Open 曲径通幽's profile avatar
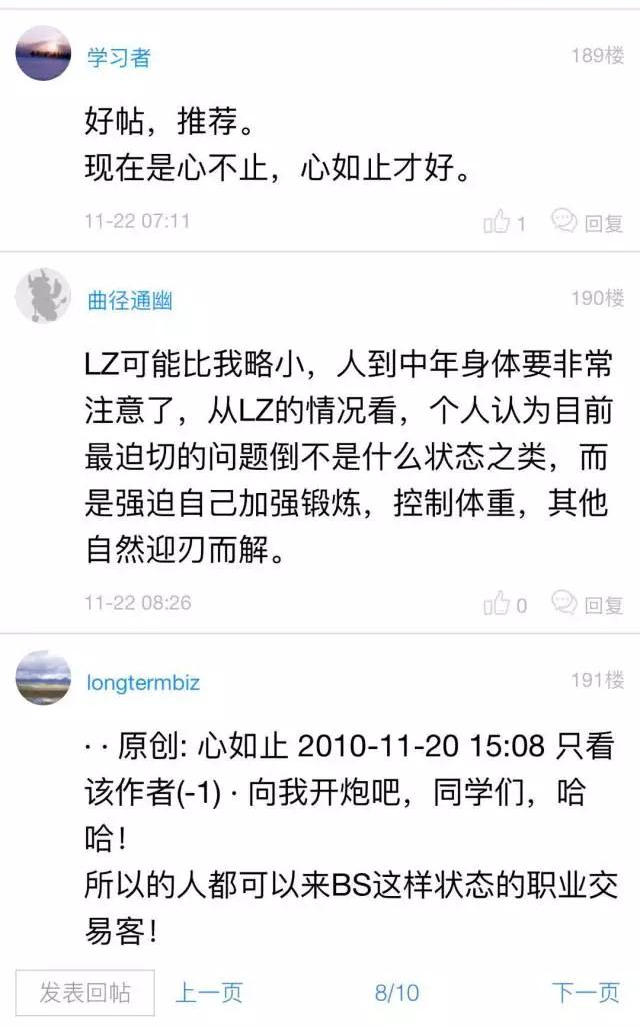 click(x=44, y=296)
